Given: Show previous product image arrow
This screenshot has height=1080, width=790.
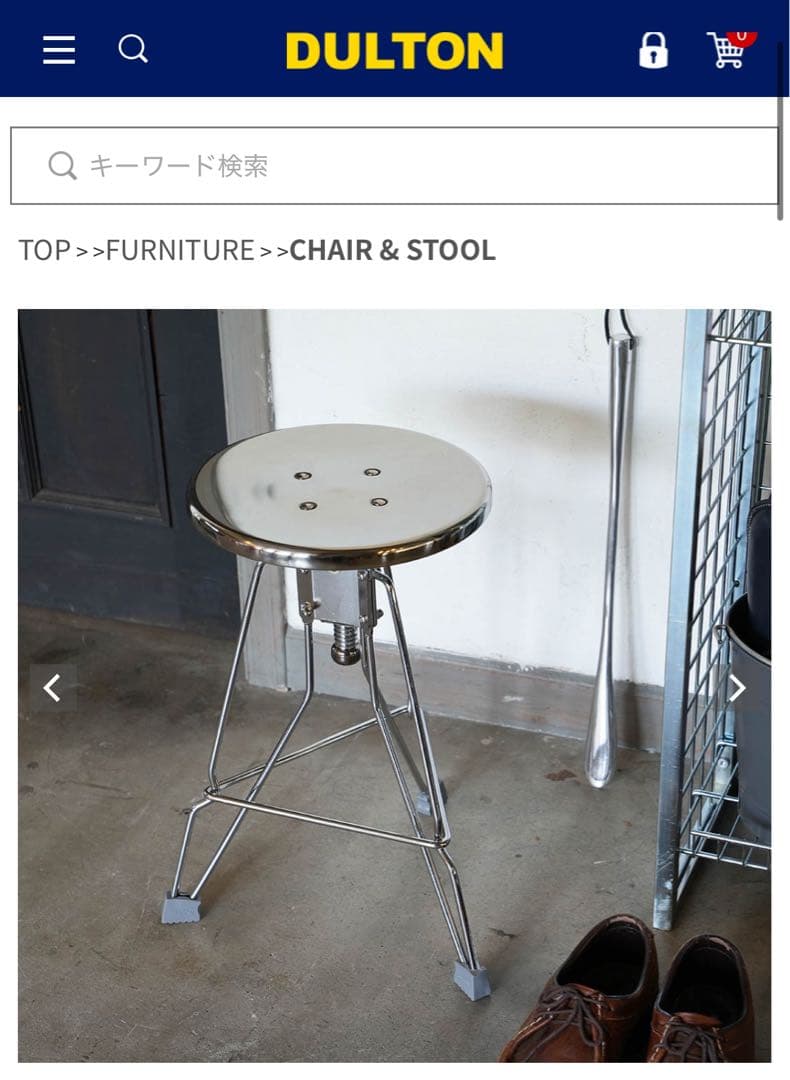Looking at the screenshot, I should [x=53, y=688].
